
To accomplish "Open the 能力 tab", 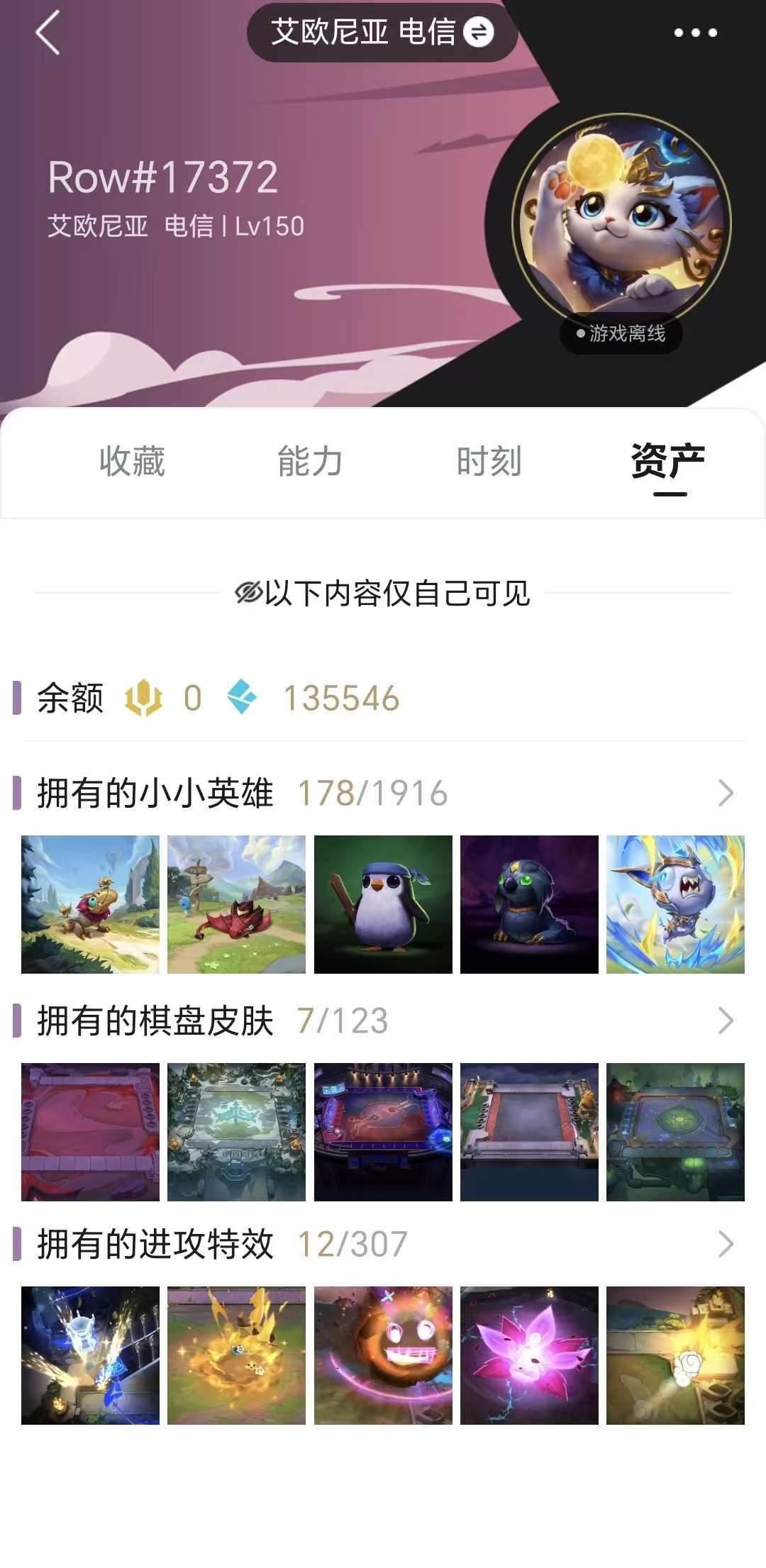I will click(x=310, y=462).
